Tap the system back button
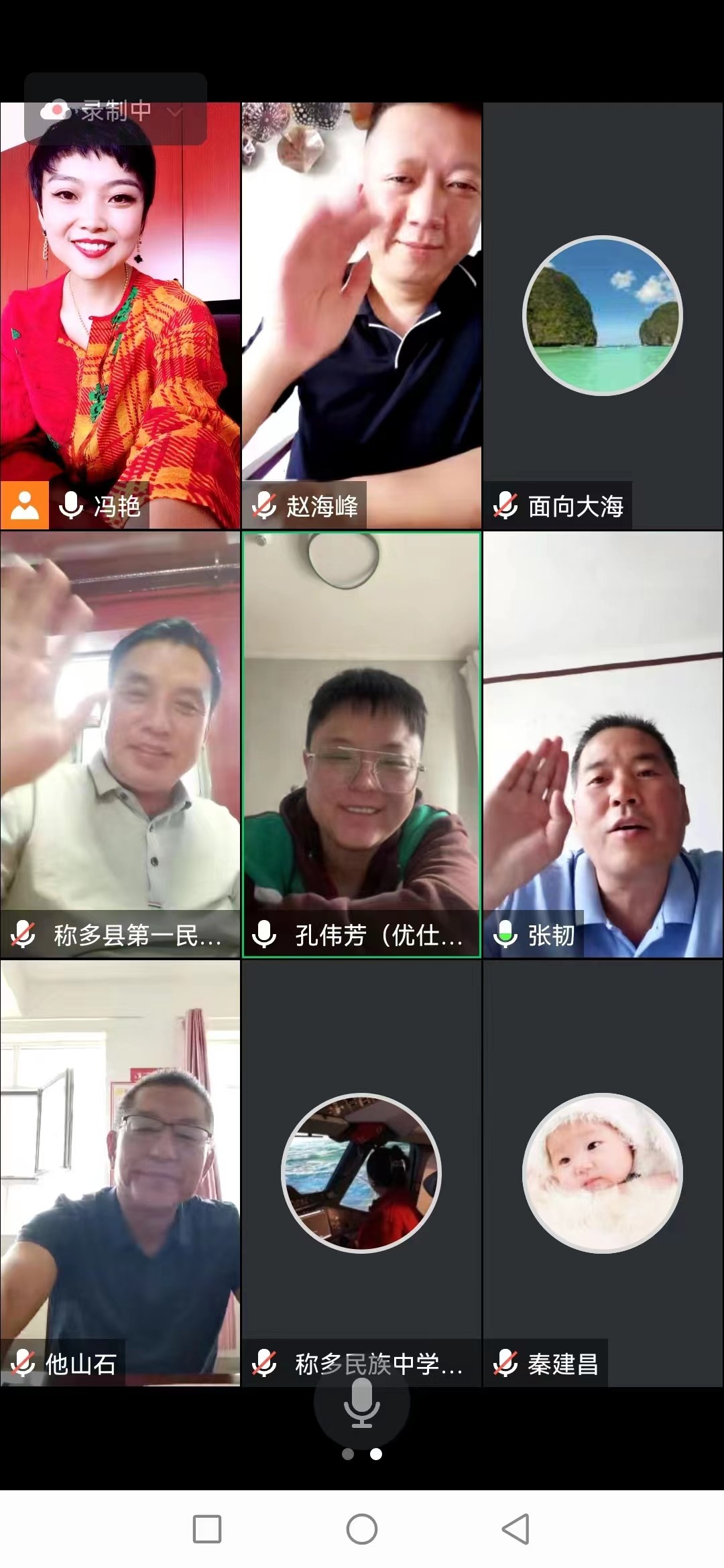This screenshot has height=1568, width=724. [x=516, y=1530]
